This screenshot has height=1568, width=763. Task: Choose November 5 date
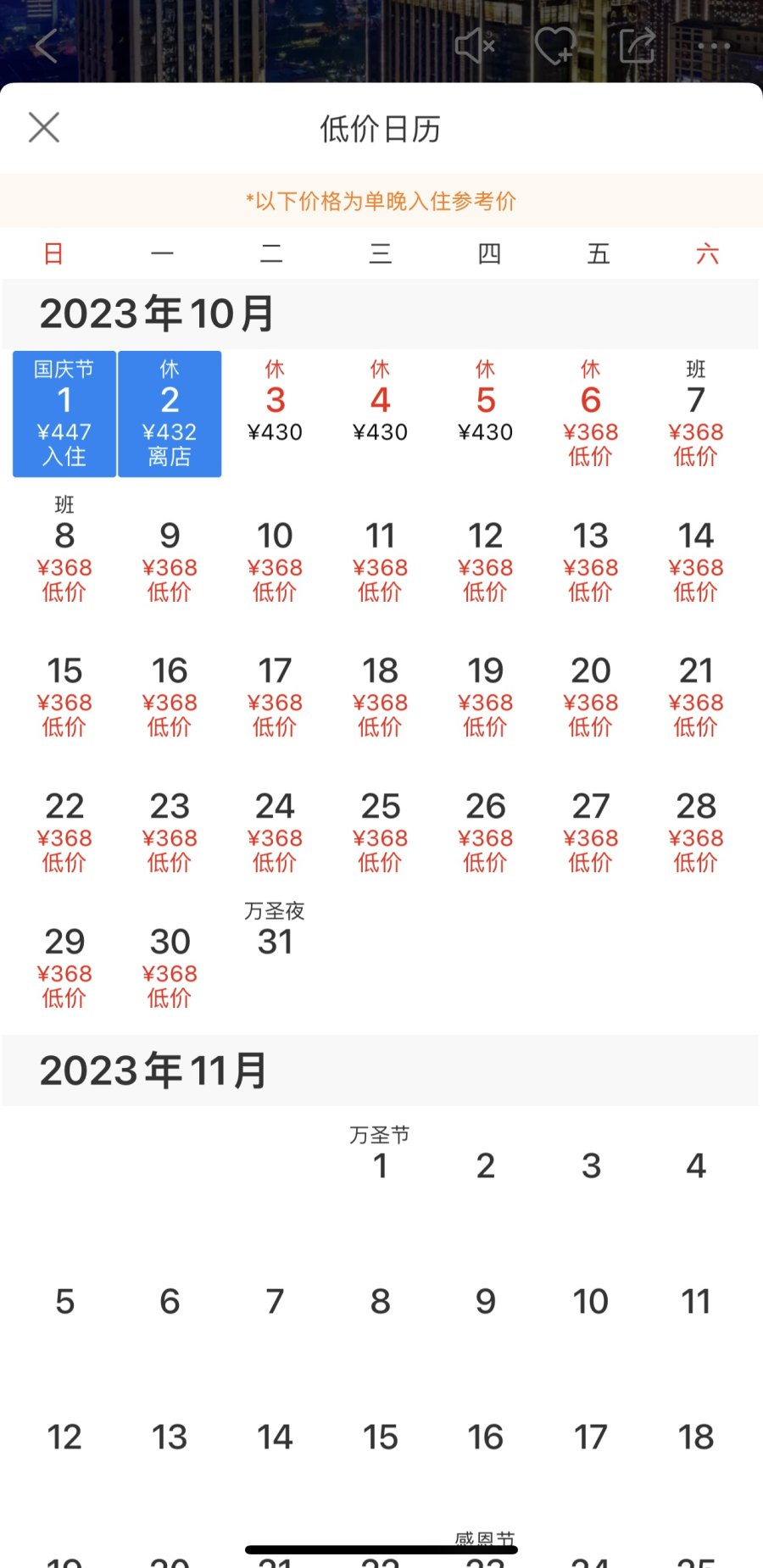click(x=64, y=1301)
